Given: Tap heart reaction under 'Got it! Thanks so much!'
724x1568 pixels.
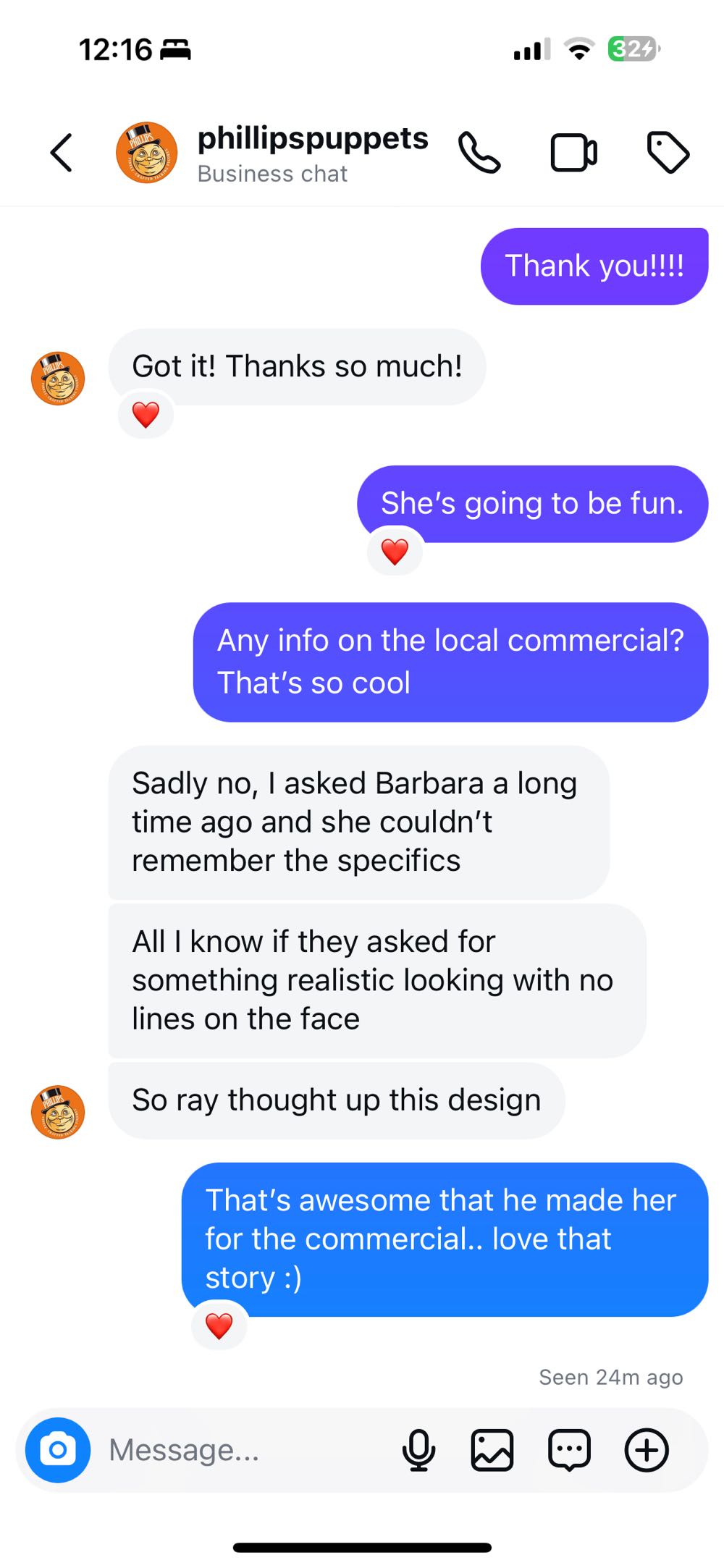Looking at the screenshot, I should pyautogui.click(x=146, y=415).
